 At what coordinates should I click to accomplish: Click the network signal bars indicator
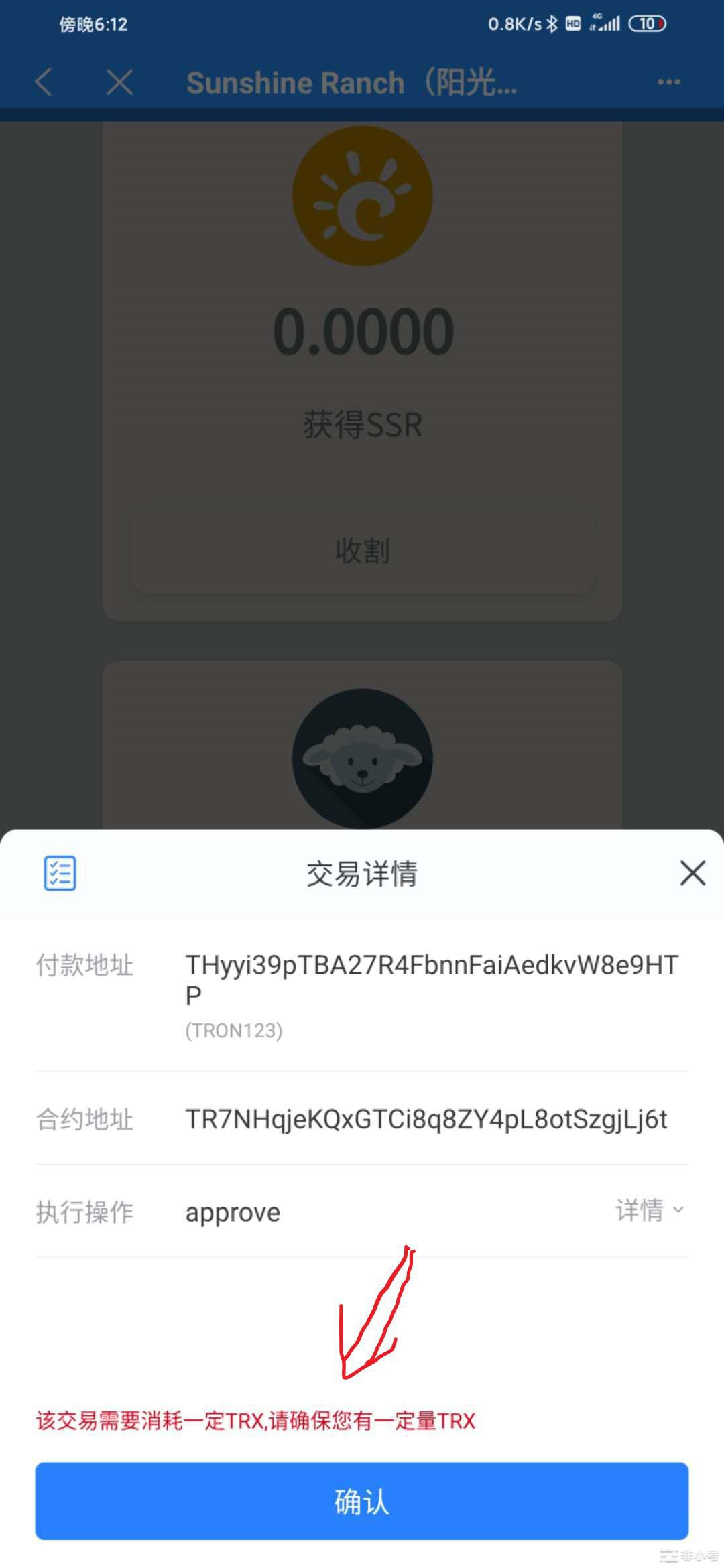coord(607,24)
